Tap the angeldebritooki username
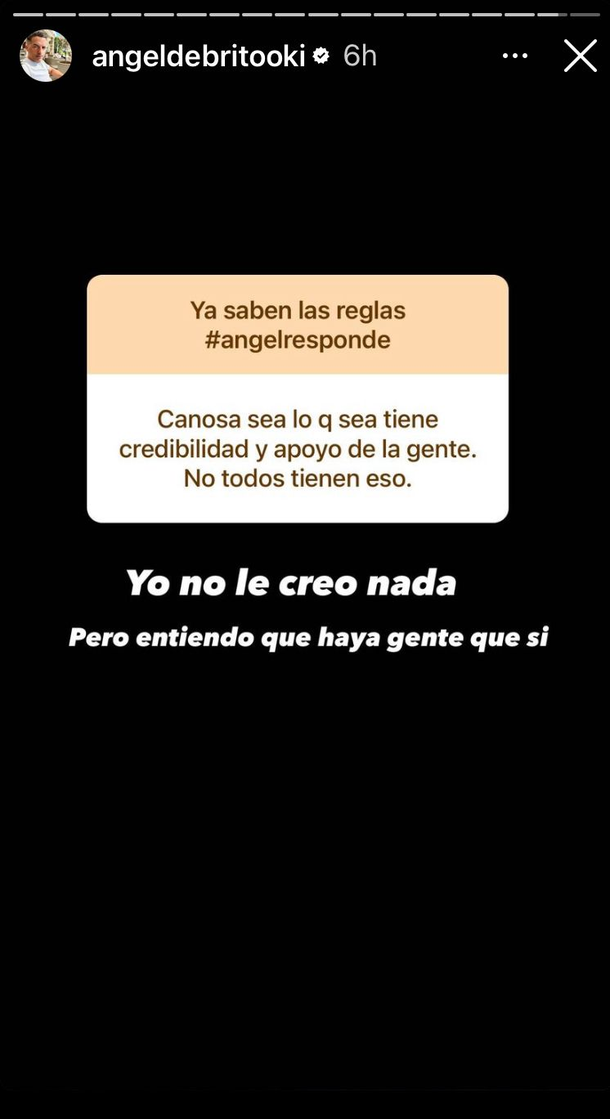Screen dimensions: 610x1119 click(x=198, y=56)
